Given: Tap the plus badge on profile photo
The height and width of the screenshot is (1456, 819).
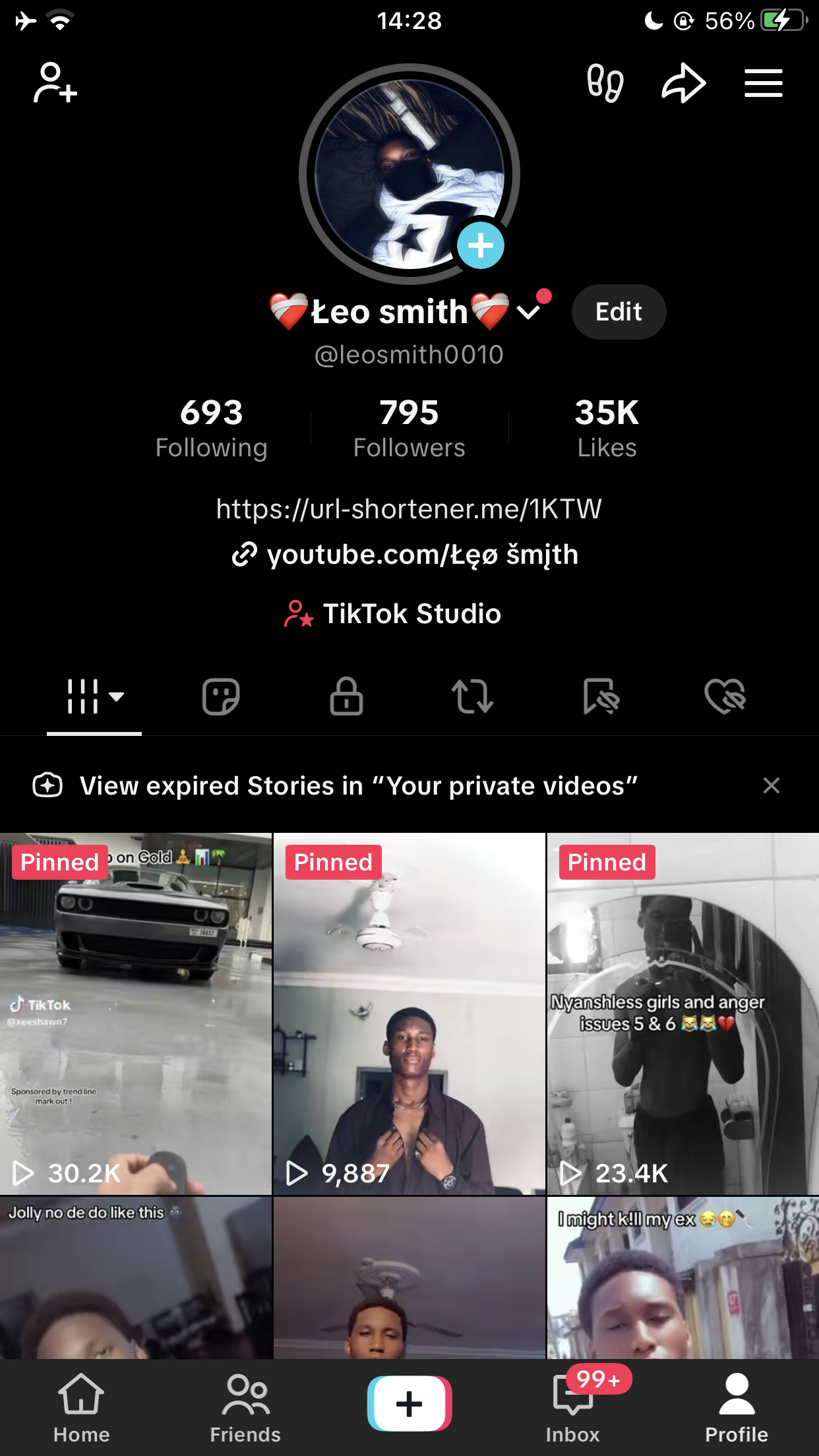Looking at the screenshot, I should click(481, 246).
